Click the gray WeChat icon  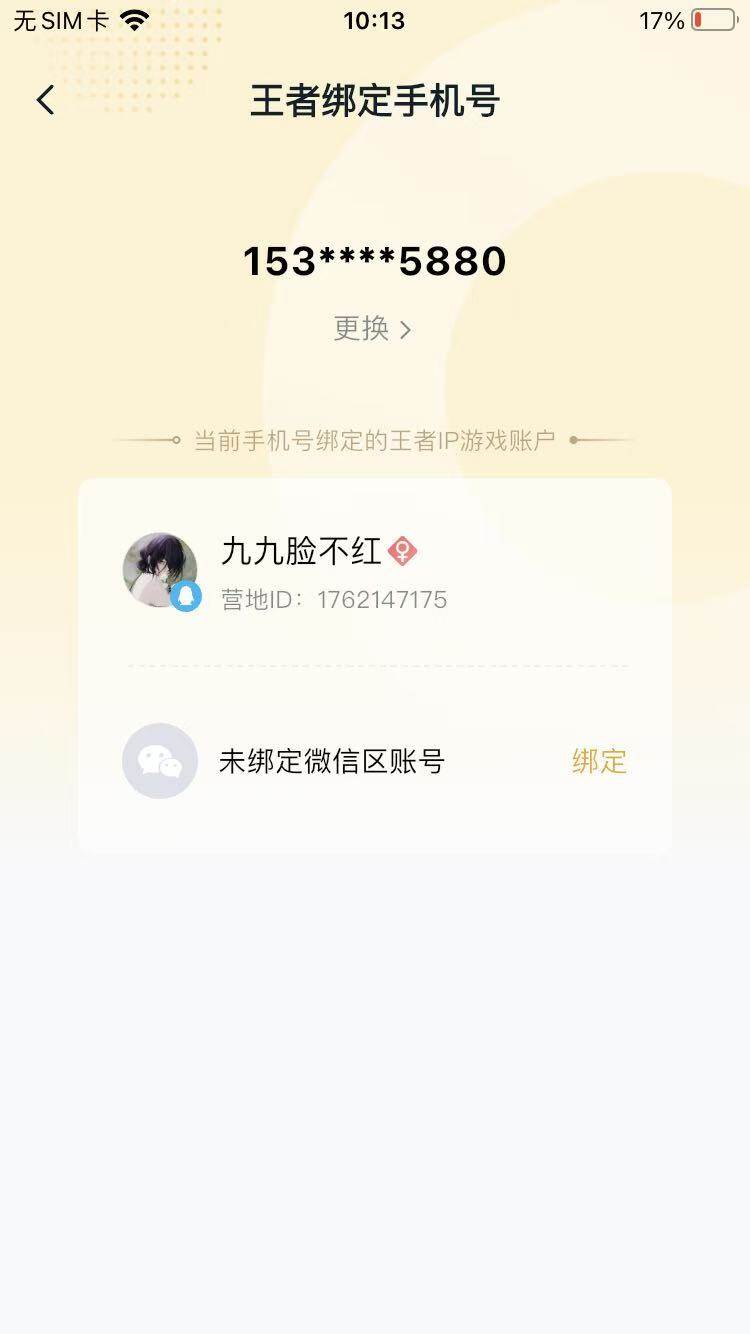click(160, 761)
